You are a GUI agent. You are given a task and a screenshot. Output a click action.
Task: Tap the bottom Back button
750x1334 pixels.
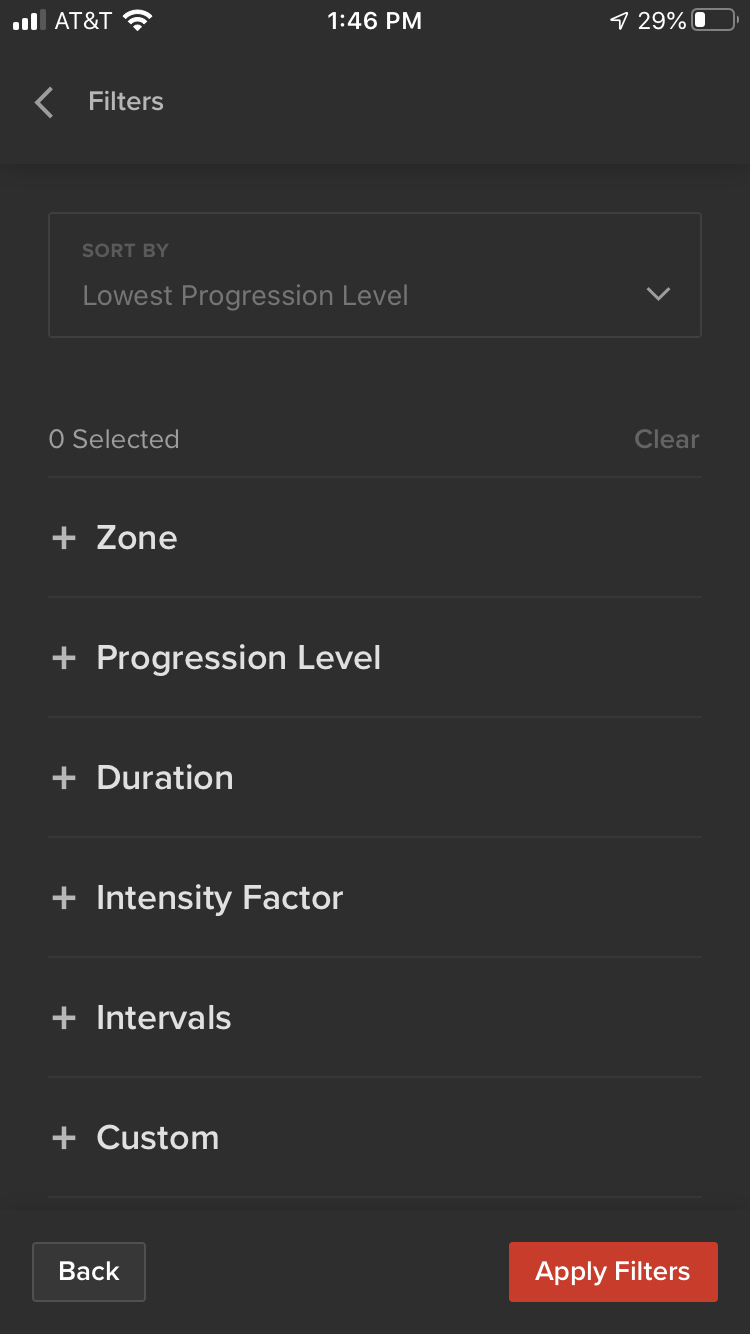89,1272
